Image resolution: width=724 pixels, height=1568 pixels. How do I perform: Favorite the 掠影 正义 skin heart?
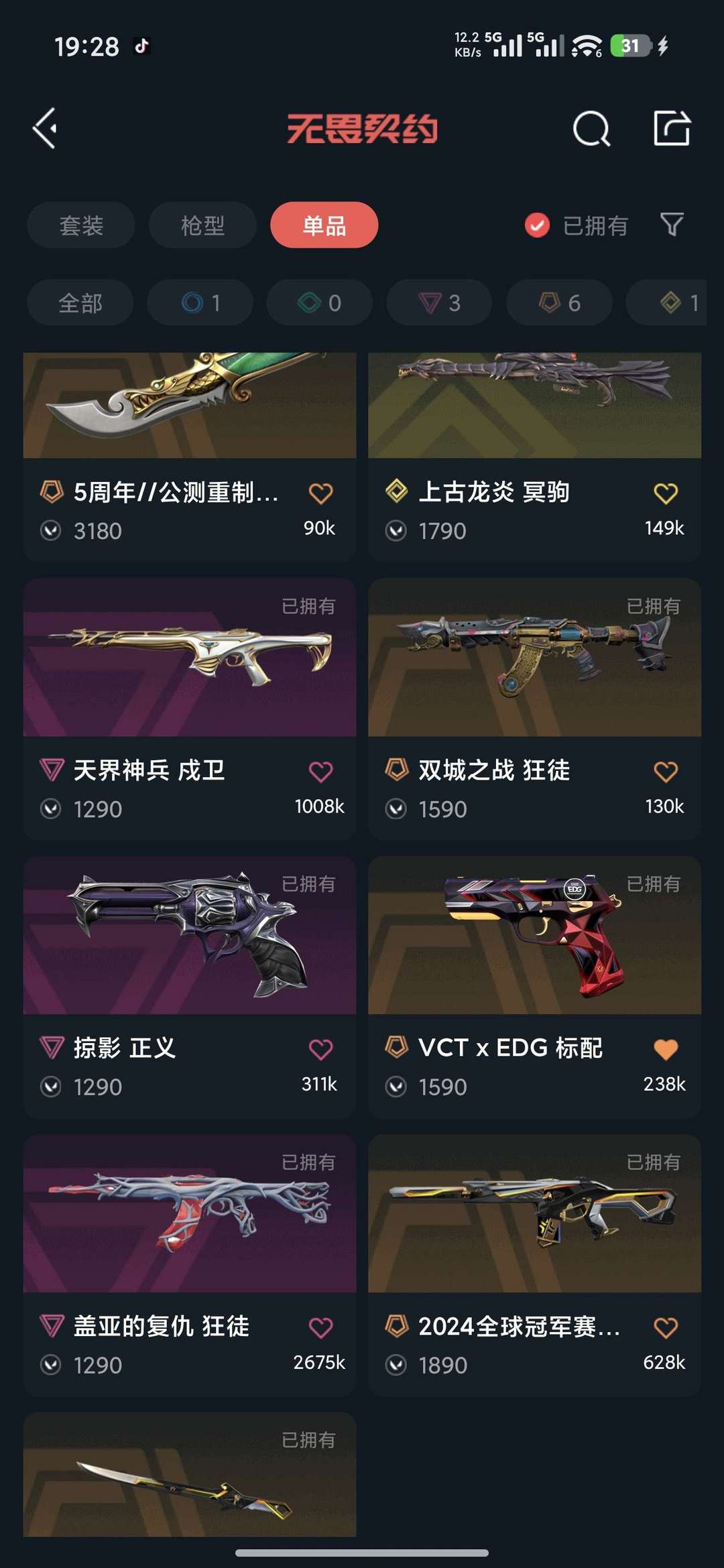point(321,1047)
